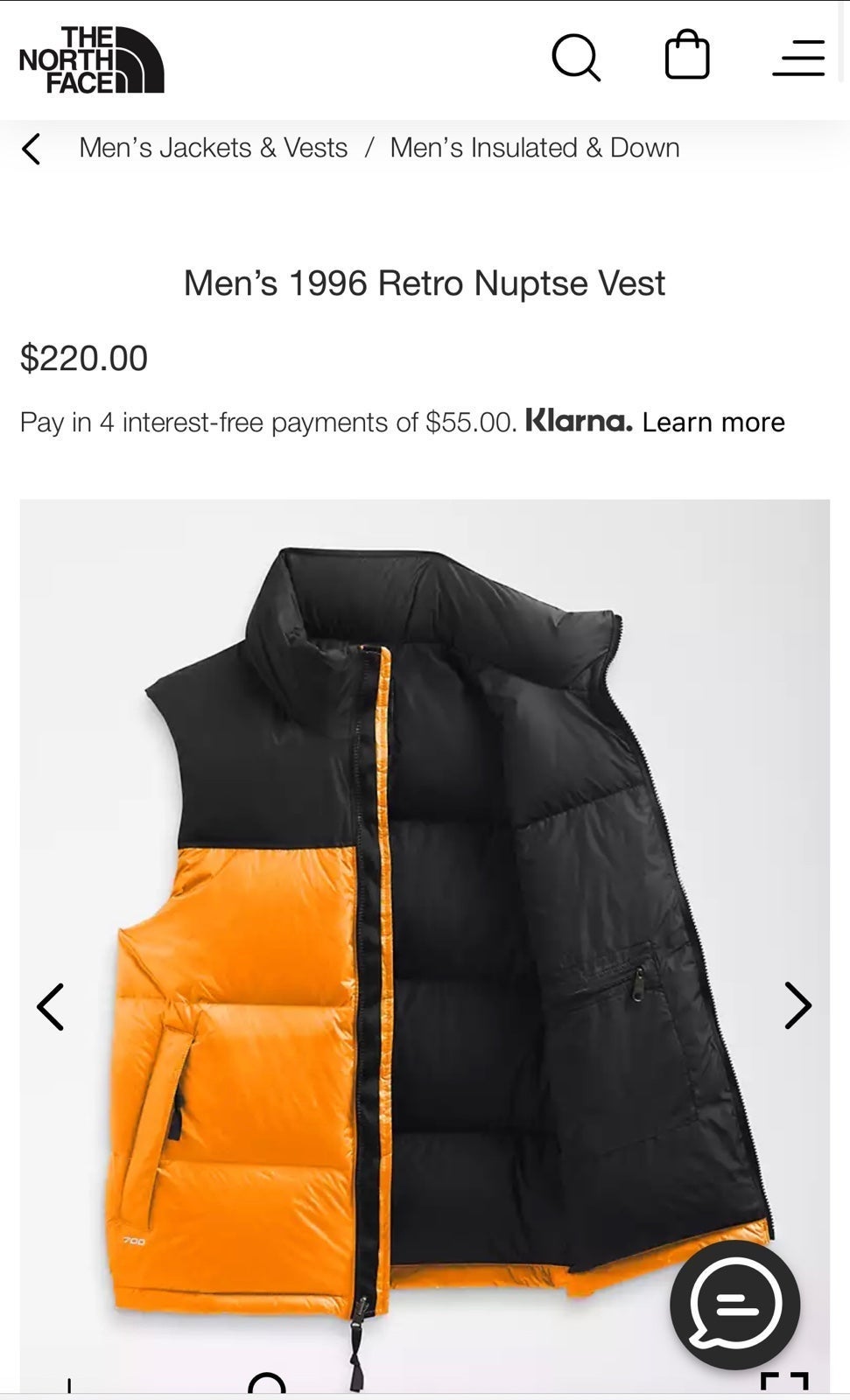
Task: Tap the back chevron in breadcrumb
Action: tap(32, 149)
